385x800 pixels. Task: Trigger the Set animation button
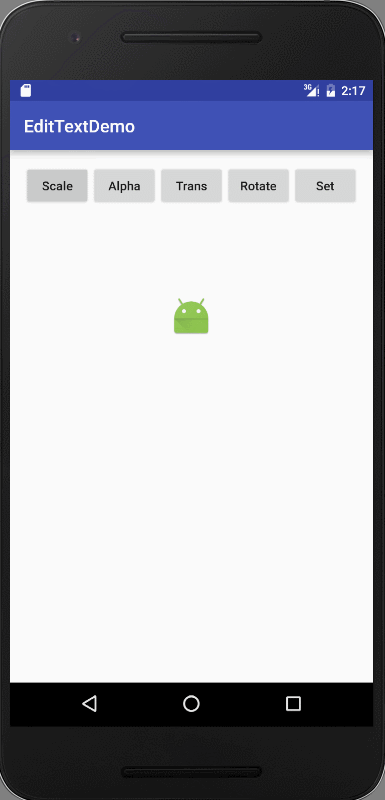point(325,186)
